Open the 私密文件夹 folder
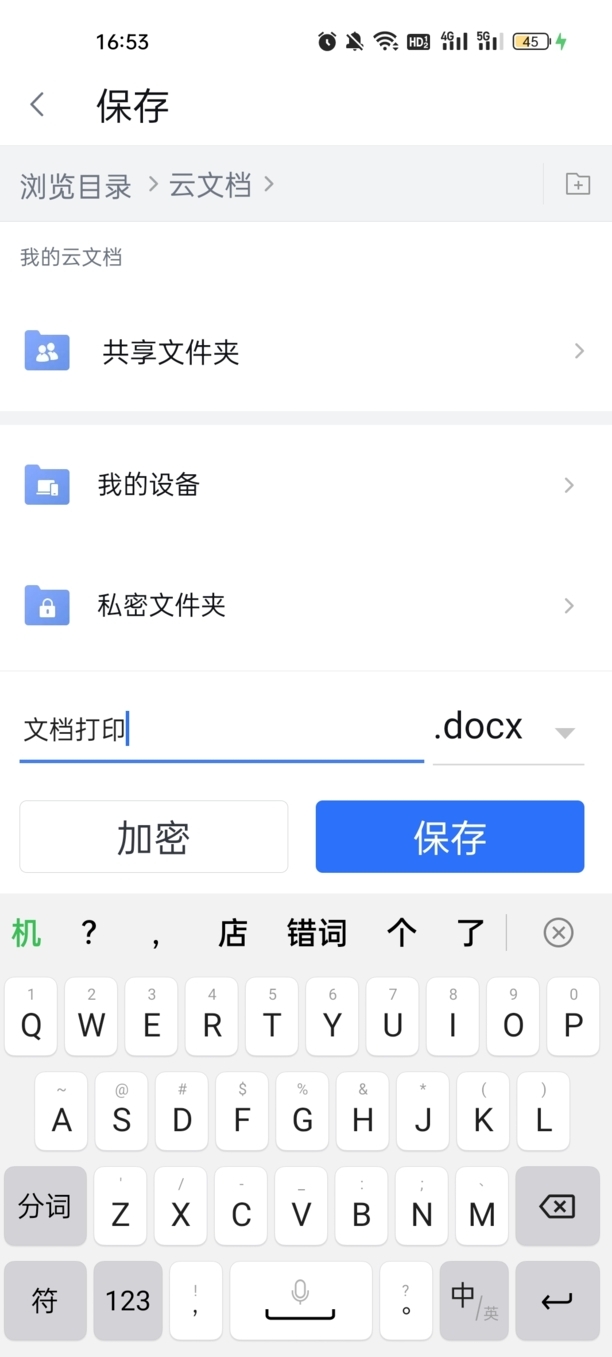Screen dimensions: 612x1357 [x=306, y=605]
